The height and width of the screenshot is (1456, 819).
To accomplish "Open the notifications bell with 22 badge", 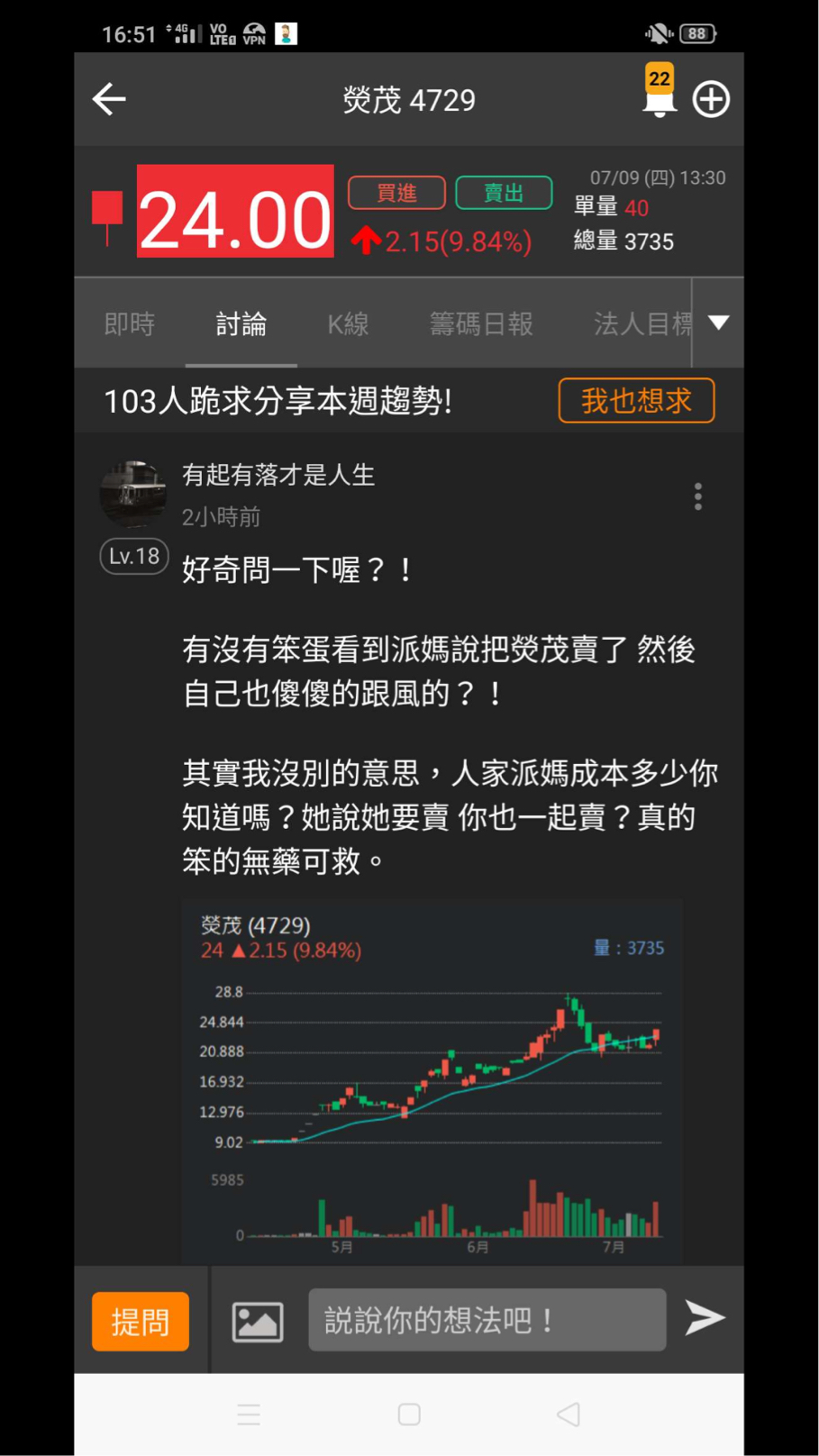I will tap(660, 94).
